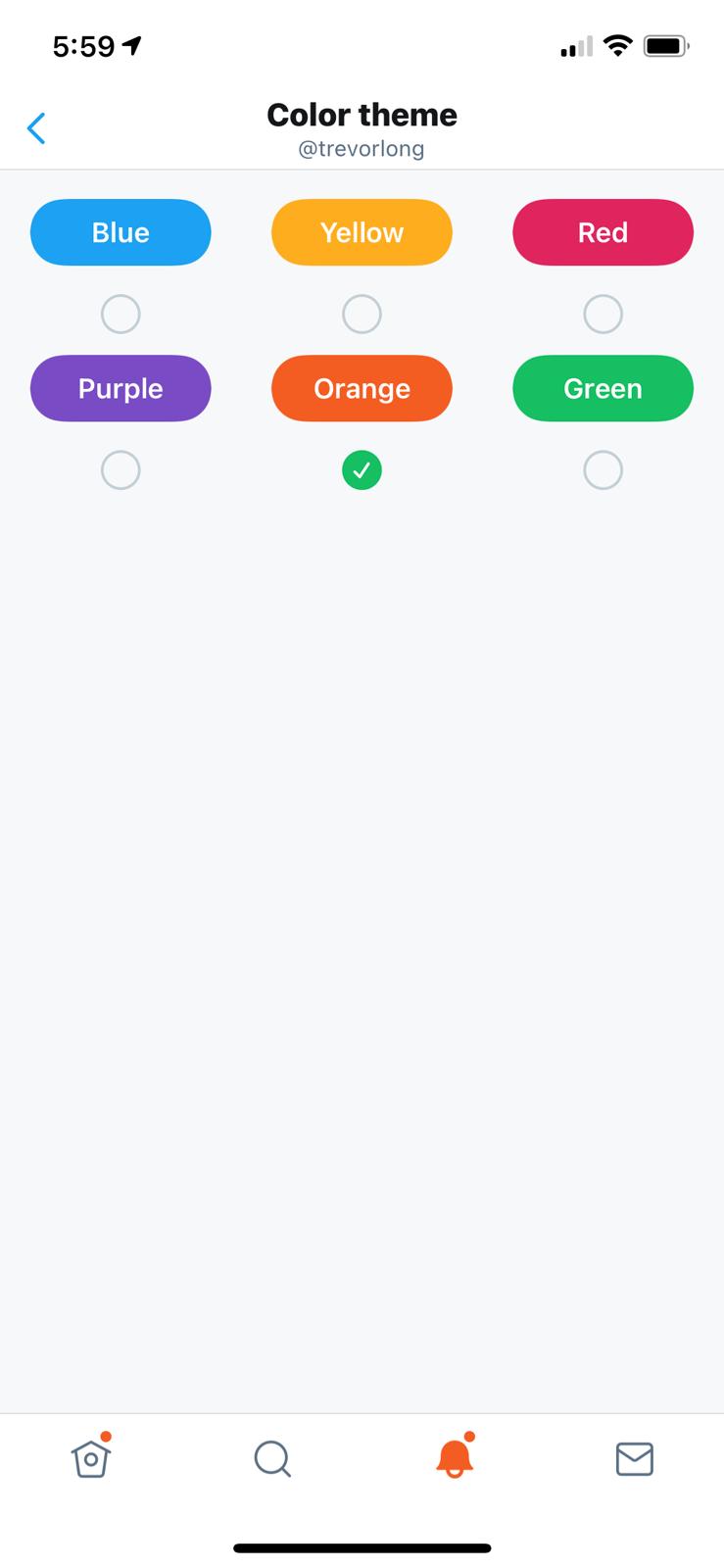Select the radio button under Yellow

[362, 315]
